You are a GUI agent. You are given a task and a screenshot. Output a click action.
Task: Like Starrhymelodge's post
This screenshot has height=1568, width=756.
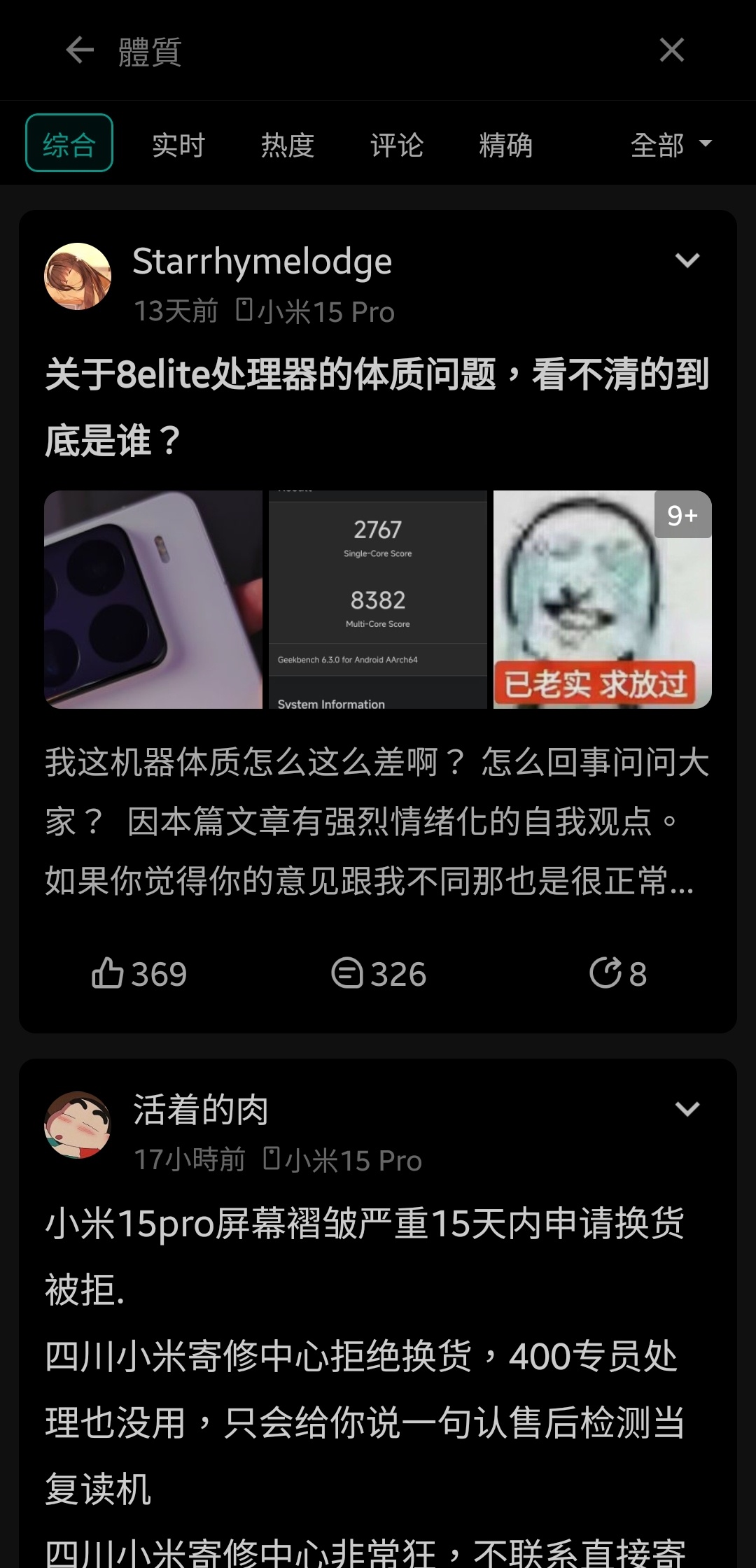pos(139,973)
